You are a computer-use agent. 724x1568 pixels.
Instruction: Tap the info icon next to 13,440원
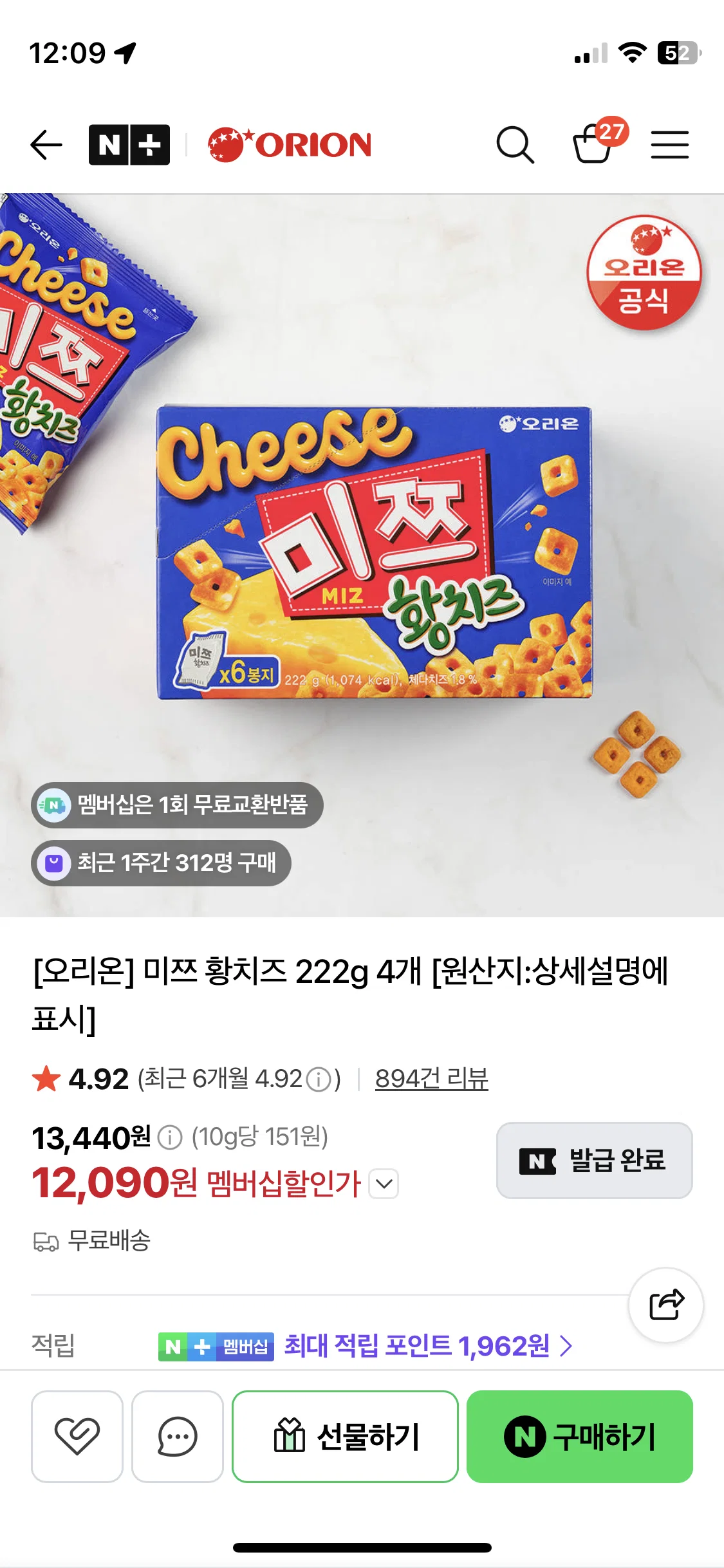pos(170,1137)
